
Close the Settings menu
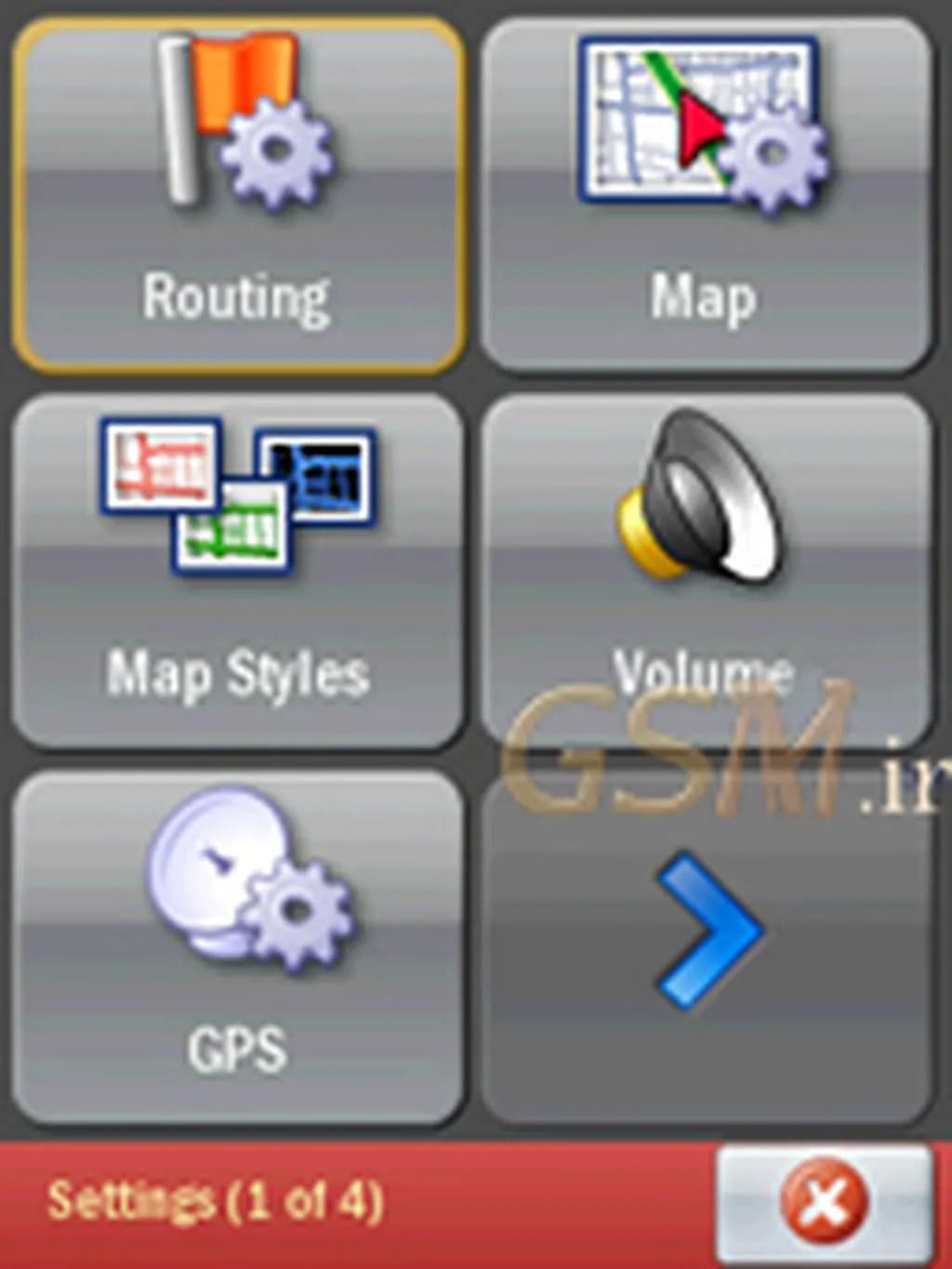click(824, 1204)
